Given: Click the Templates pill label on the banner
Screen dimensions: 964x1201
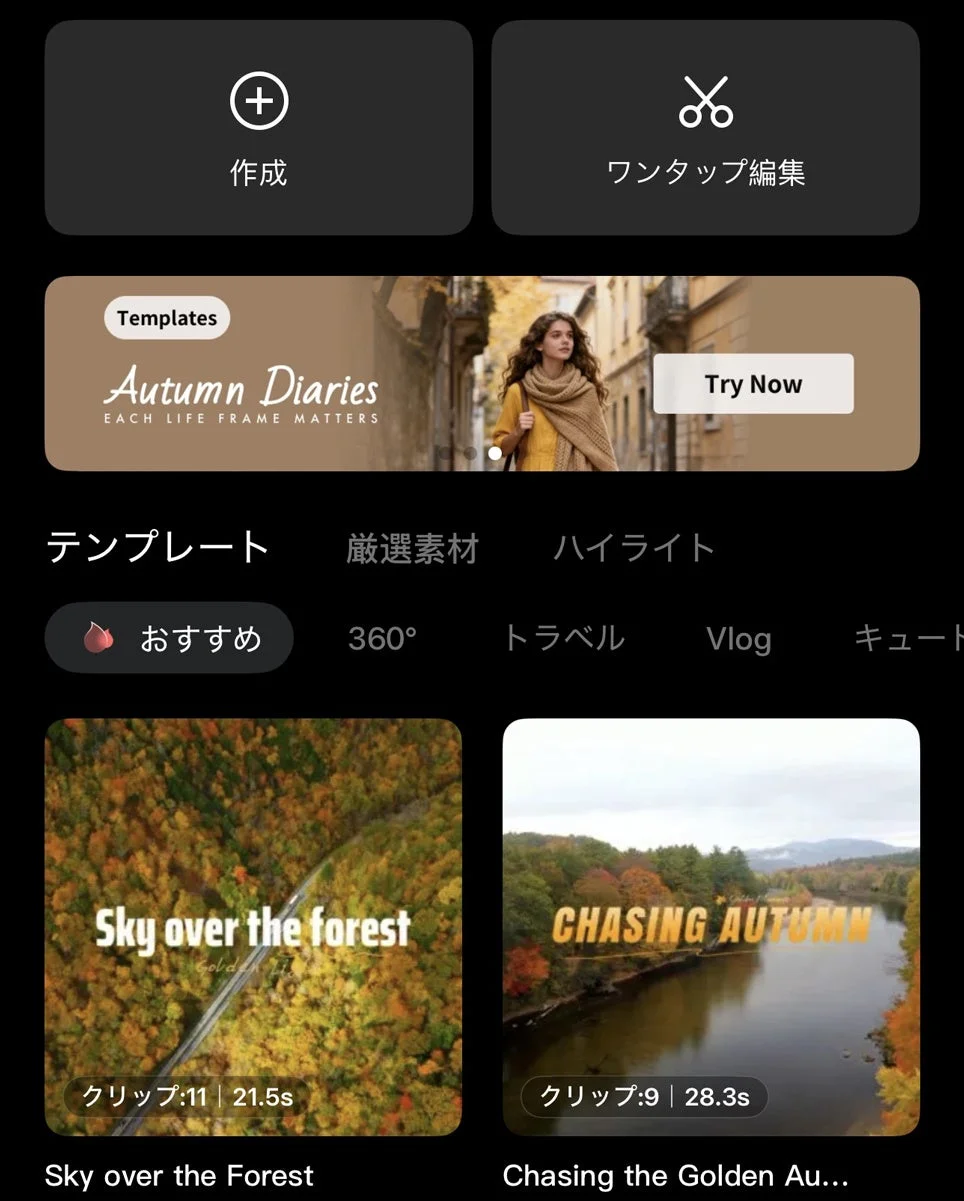Looking at the screenshot, I should (166, 318).
